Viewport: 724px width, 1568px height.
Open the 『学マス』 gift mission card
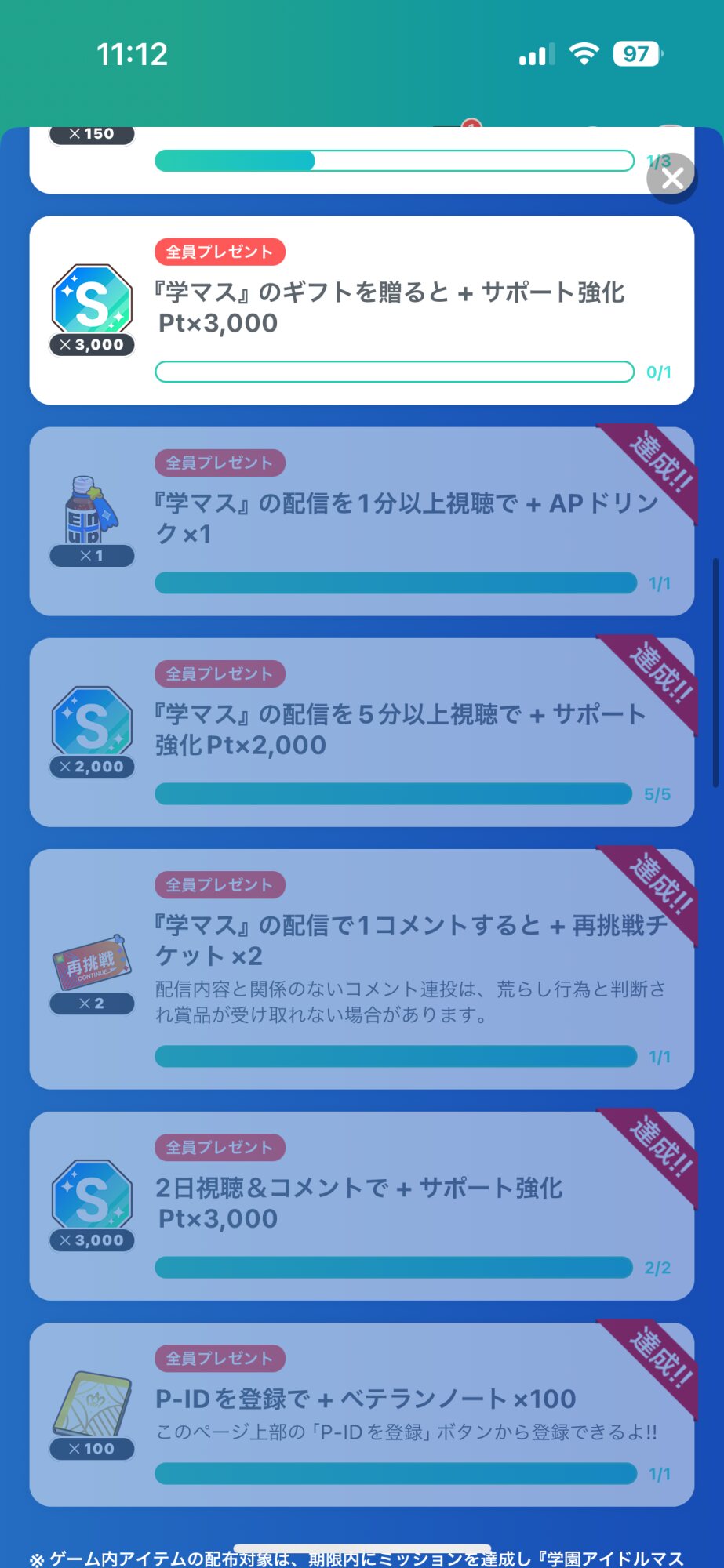point(362,310)
